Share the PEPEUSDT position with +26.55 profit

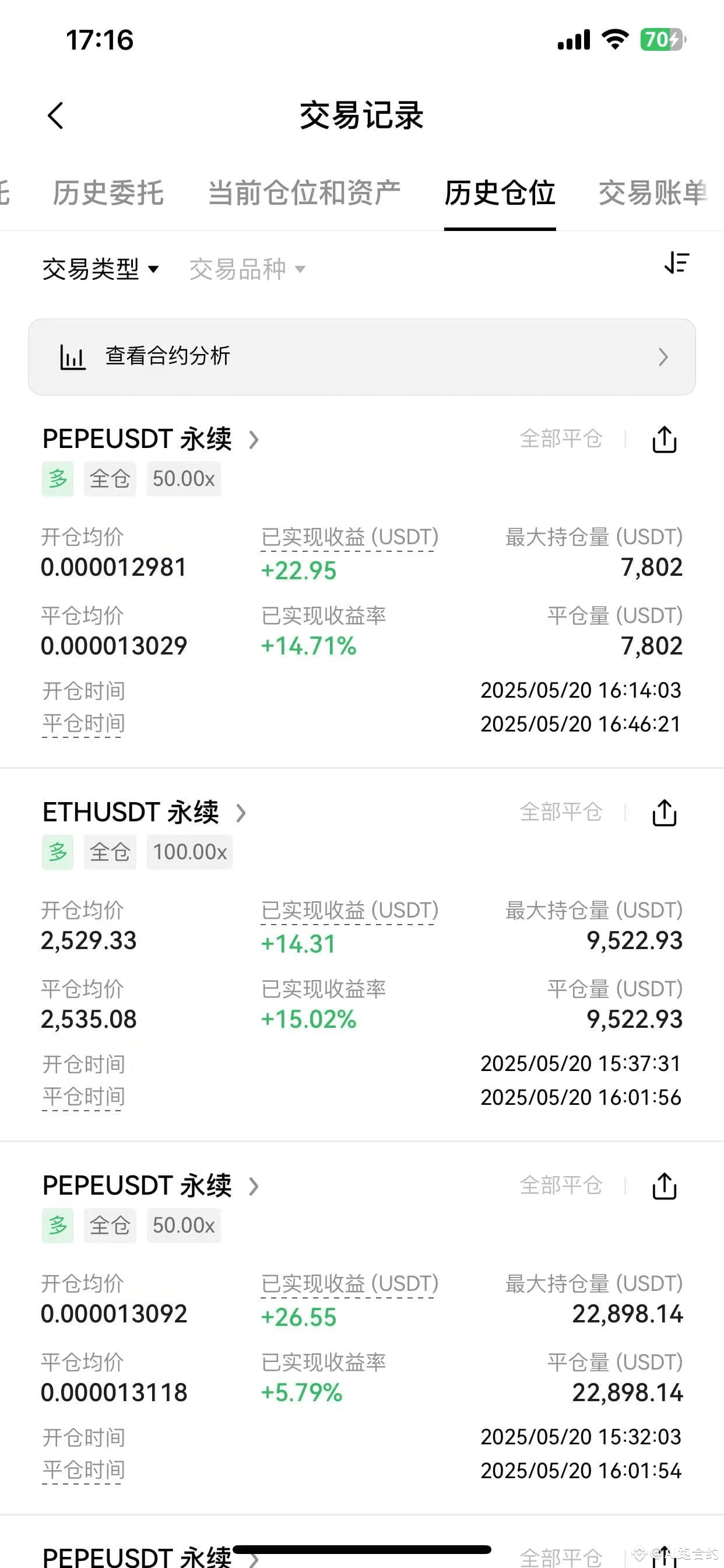(x=665, y=1186)
